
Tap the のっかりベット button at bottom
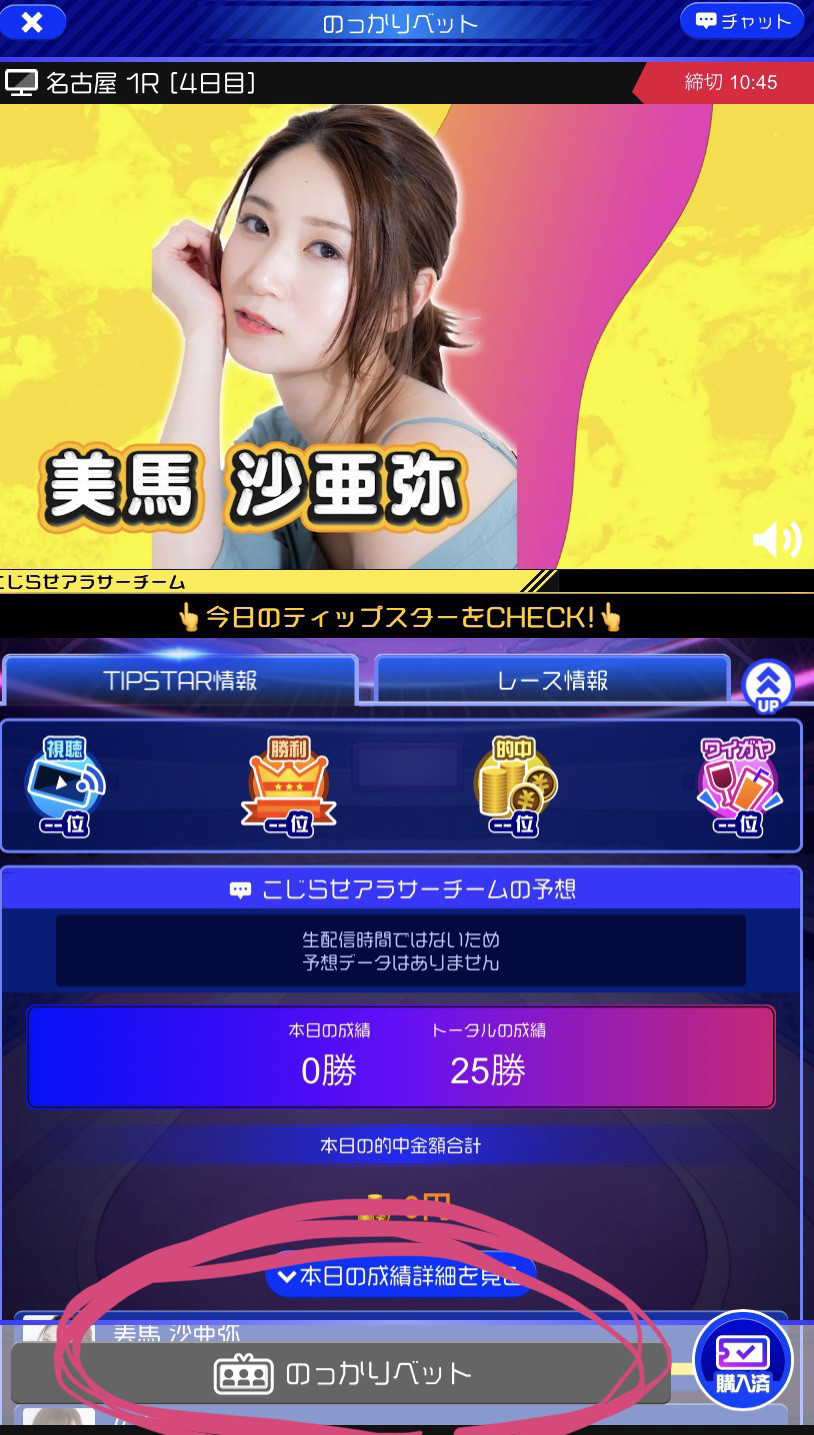pos(341,1373)
